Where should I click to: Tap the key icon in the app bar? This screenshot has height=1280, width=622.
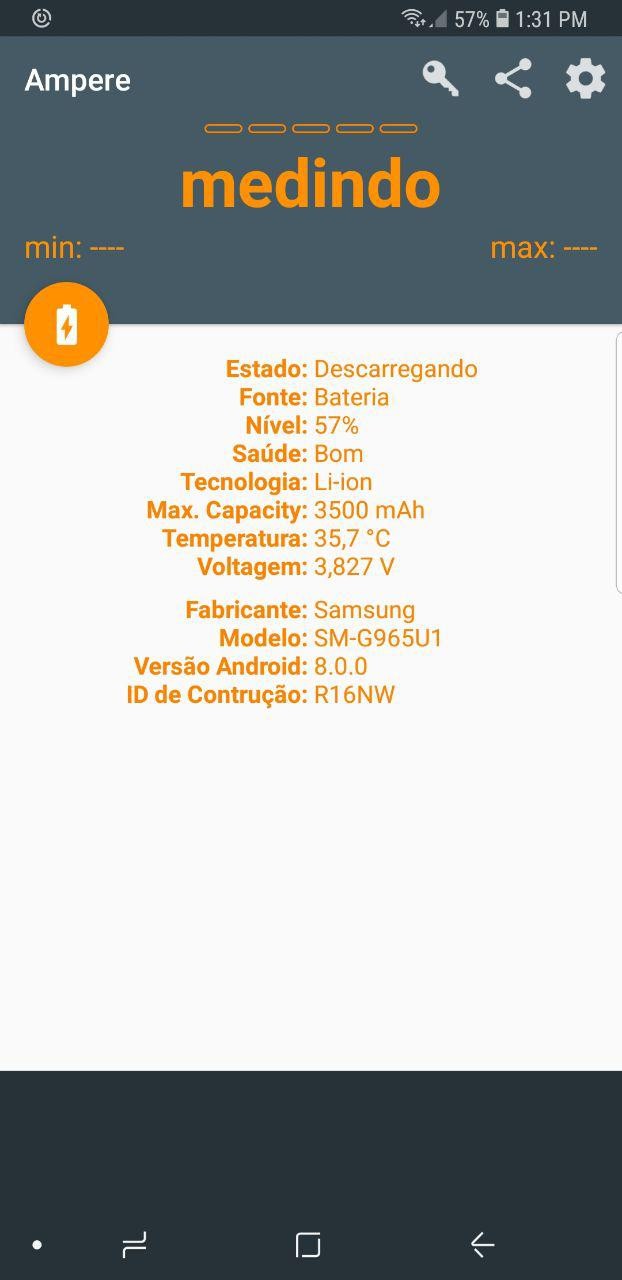click(x=440, y=79)
